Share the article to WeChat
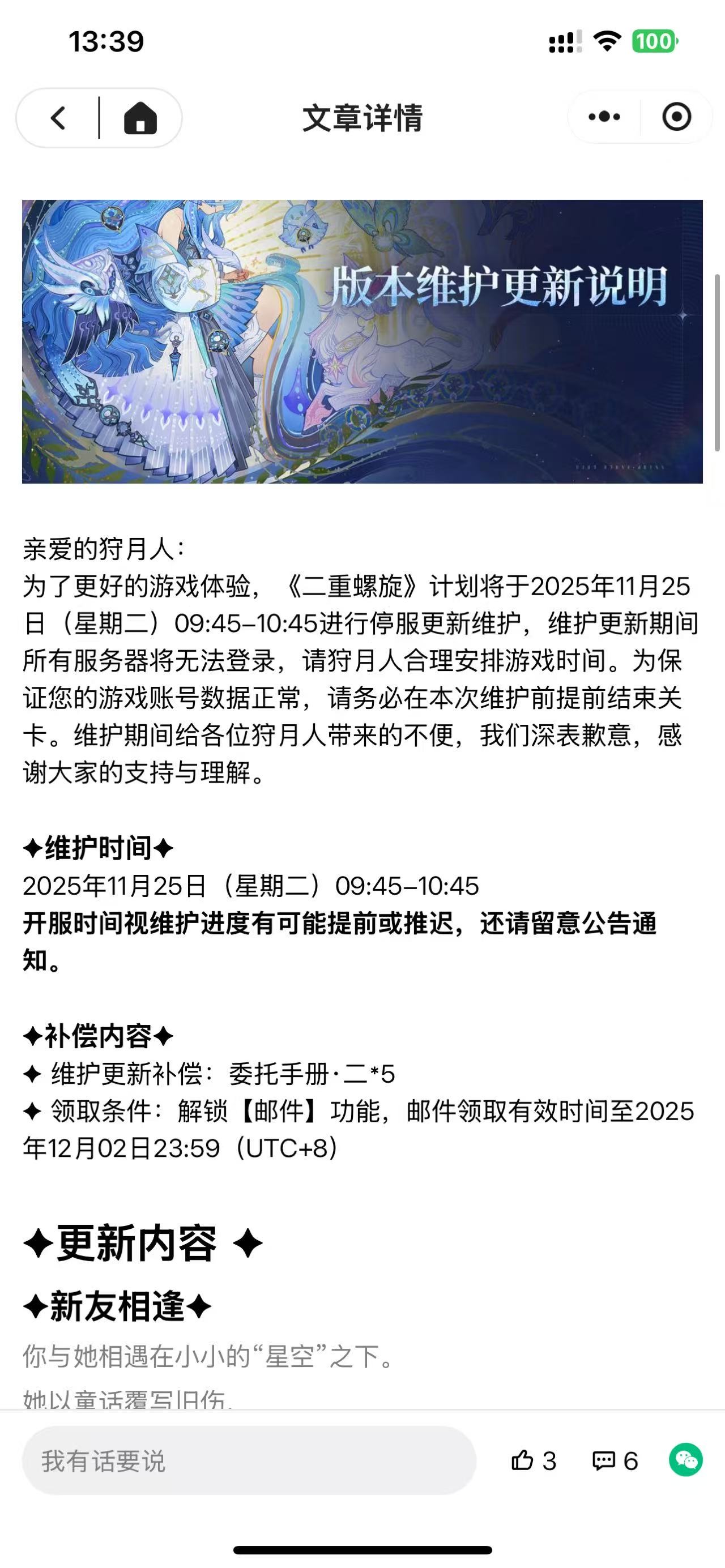The image size is (725, 1568). click(x=685, y=1460)
